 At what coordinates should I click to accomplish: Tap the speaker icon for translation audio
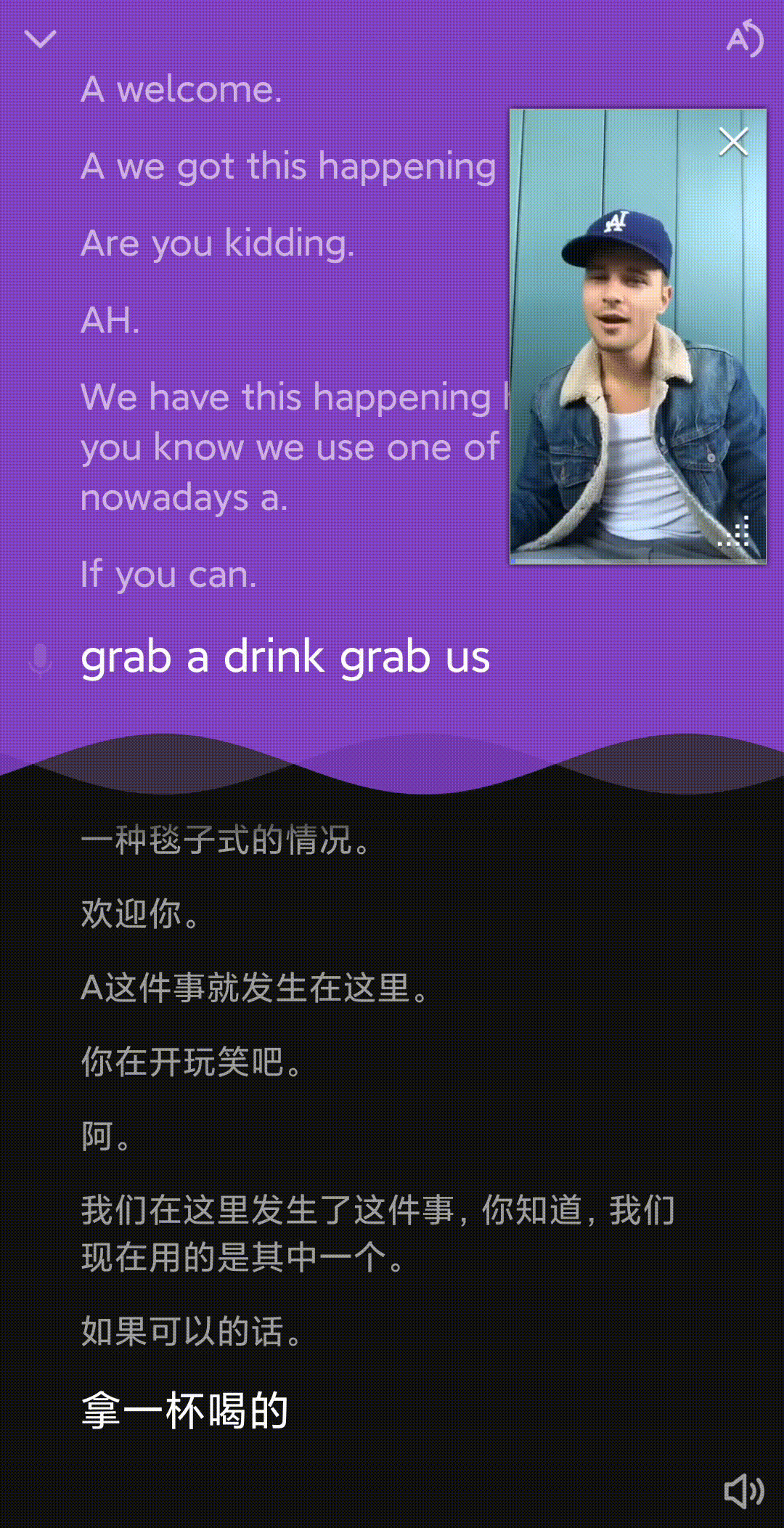click(743, 1492)
